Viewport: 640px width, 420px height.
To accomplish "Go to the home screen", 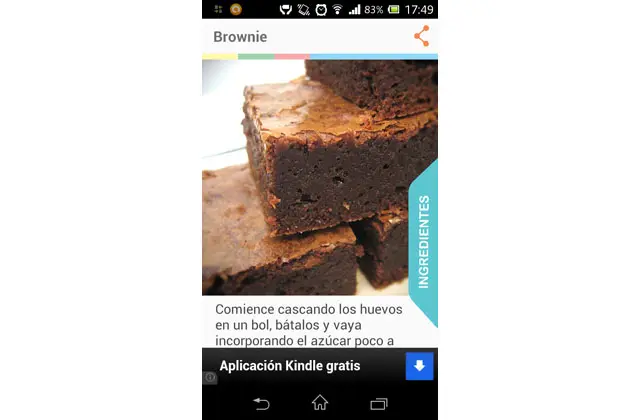I will 320,403.
